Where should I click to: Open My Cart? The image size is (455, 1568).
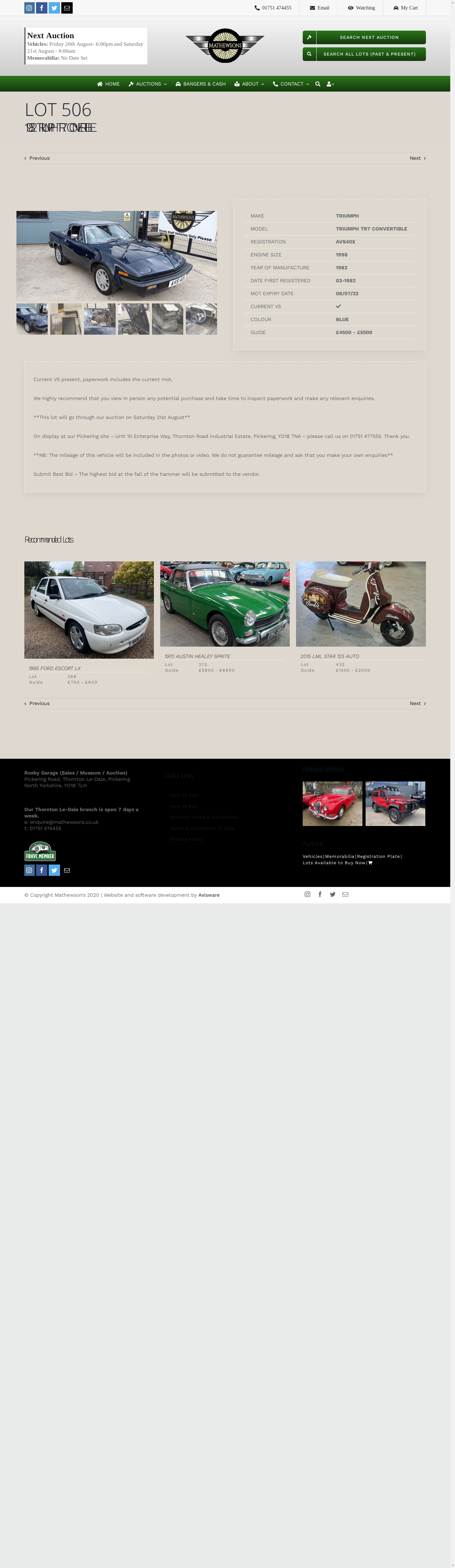click(405, 8)
